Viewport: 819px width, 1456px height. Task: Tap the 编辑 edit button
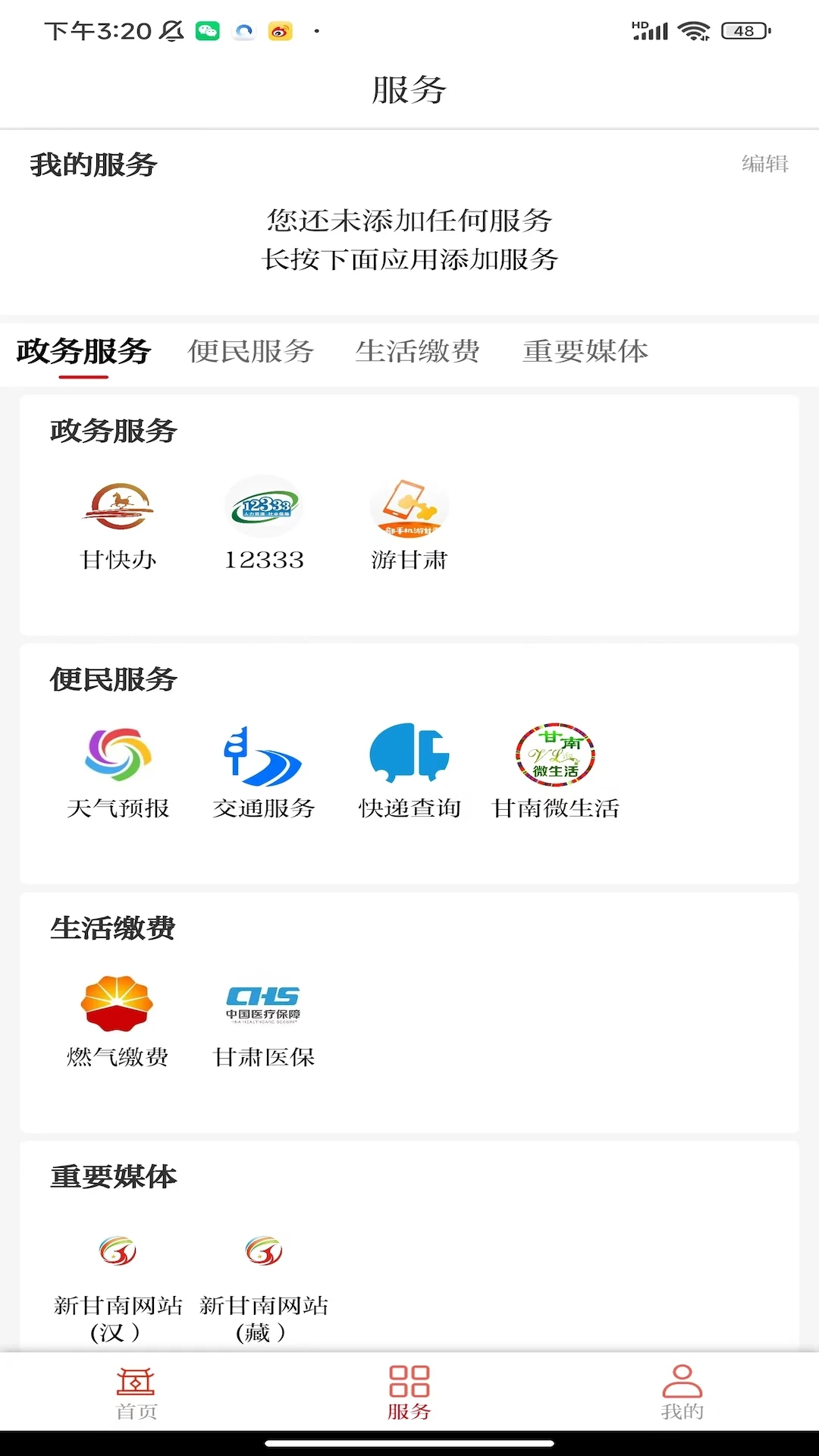pos(766,163)
